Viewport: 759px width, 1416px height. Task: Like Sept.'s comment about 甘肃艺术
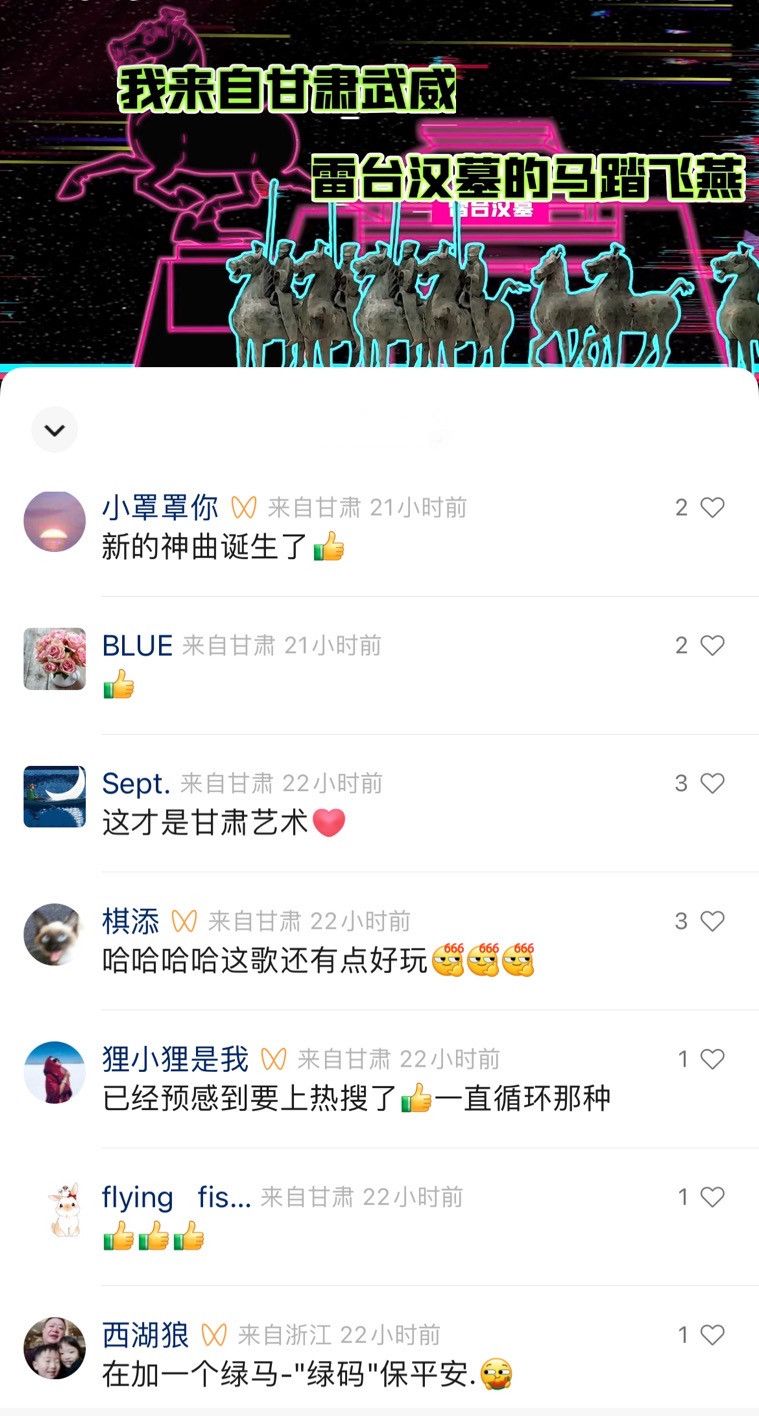pyautogui.click(x=712, y=784)
